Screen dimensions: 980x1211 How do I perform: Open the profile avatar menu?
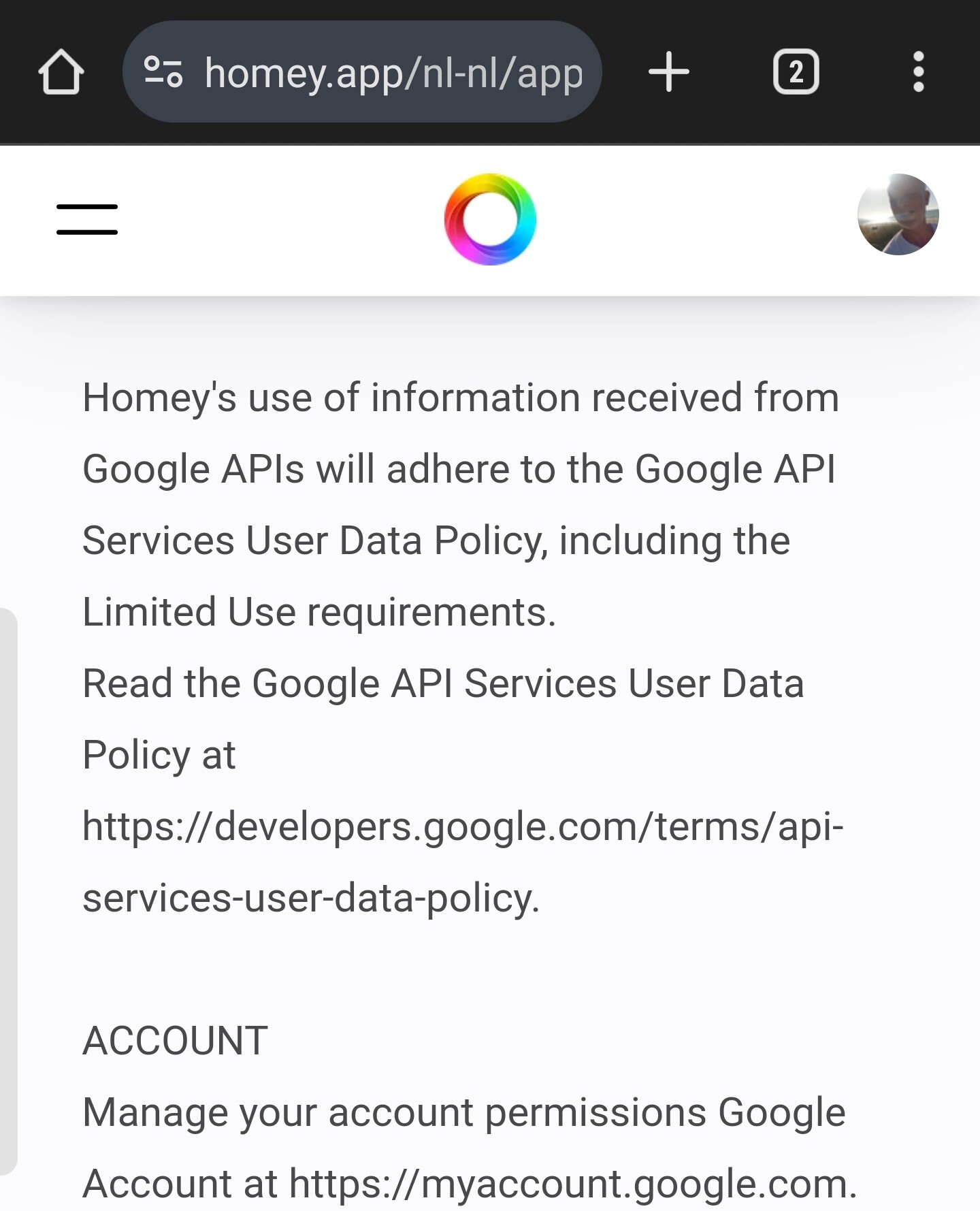coord(898,214)
